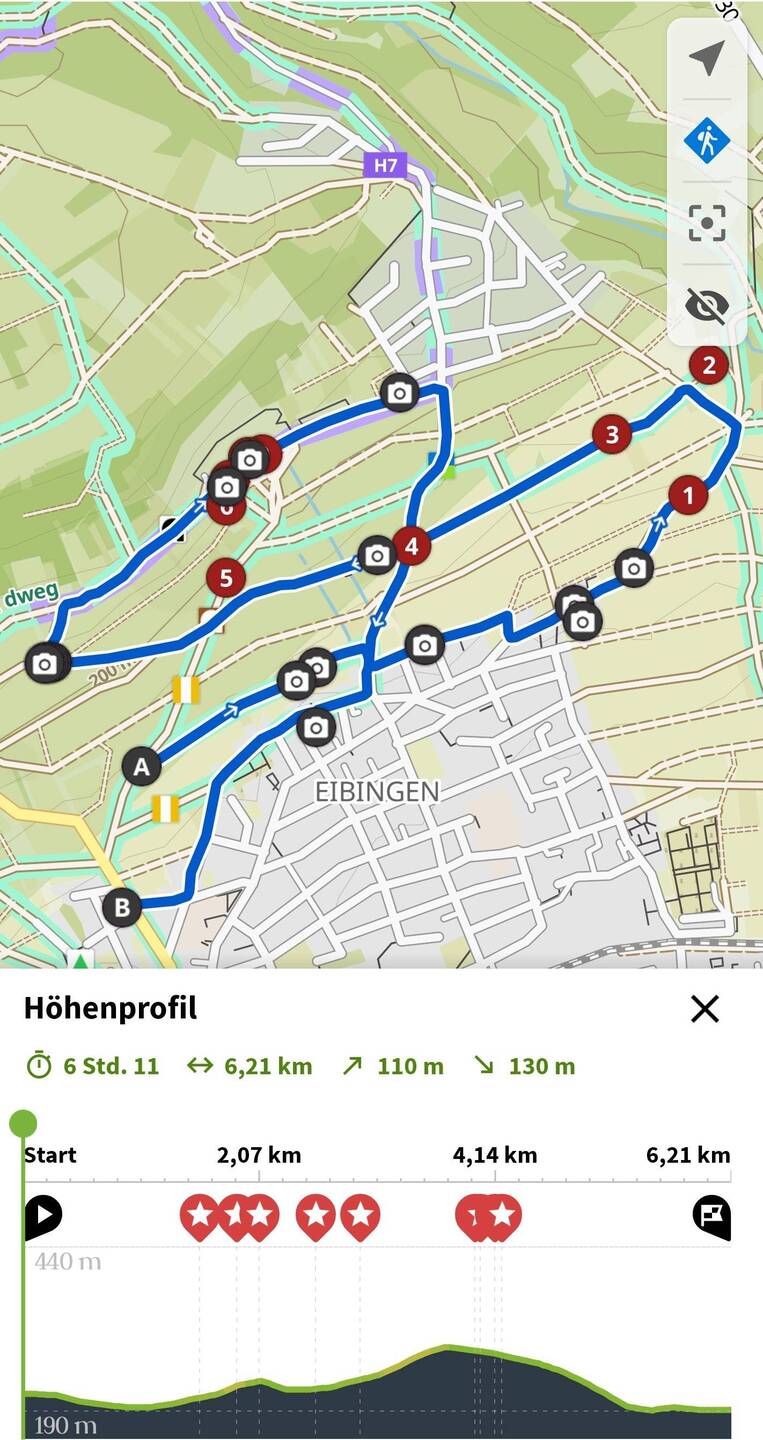Open the photo marker near H7 road
The height and width of the screenshot is (1440, 763).
coord(399,392)
